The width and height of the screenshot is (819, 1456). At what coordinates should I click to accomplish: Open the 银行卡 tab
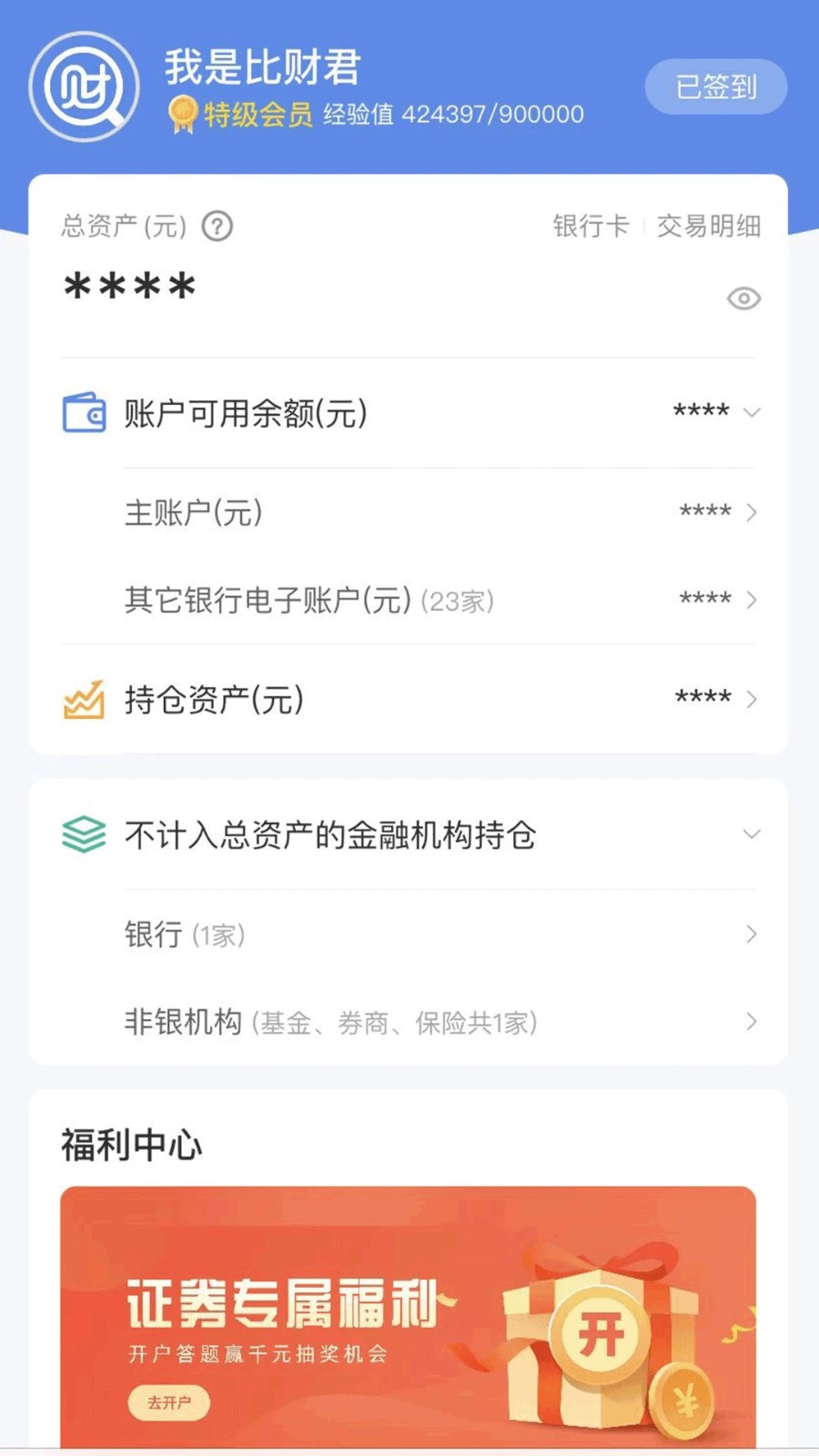(591, 227)
